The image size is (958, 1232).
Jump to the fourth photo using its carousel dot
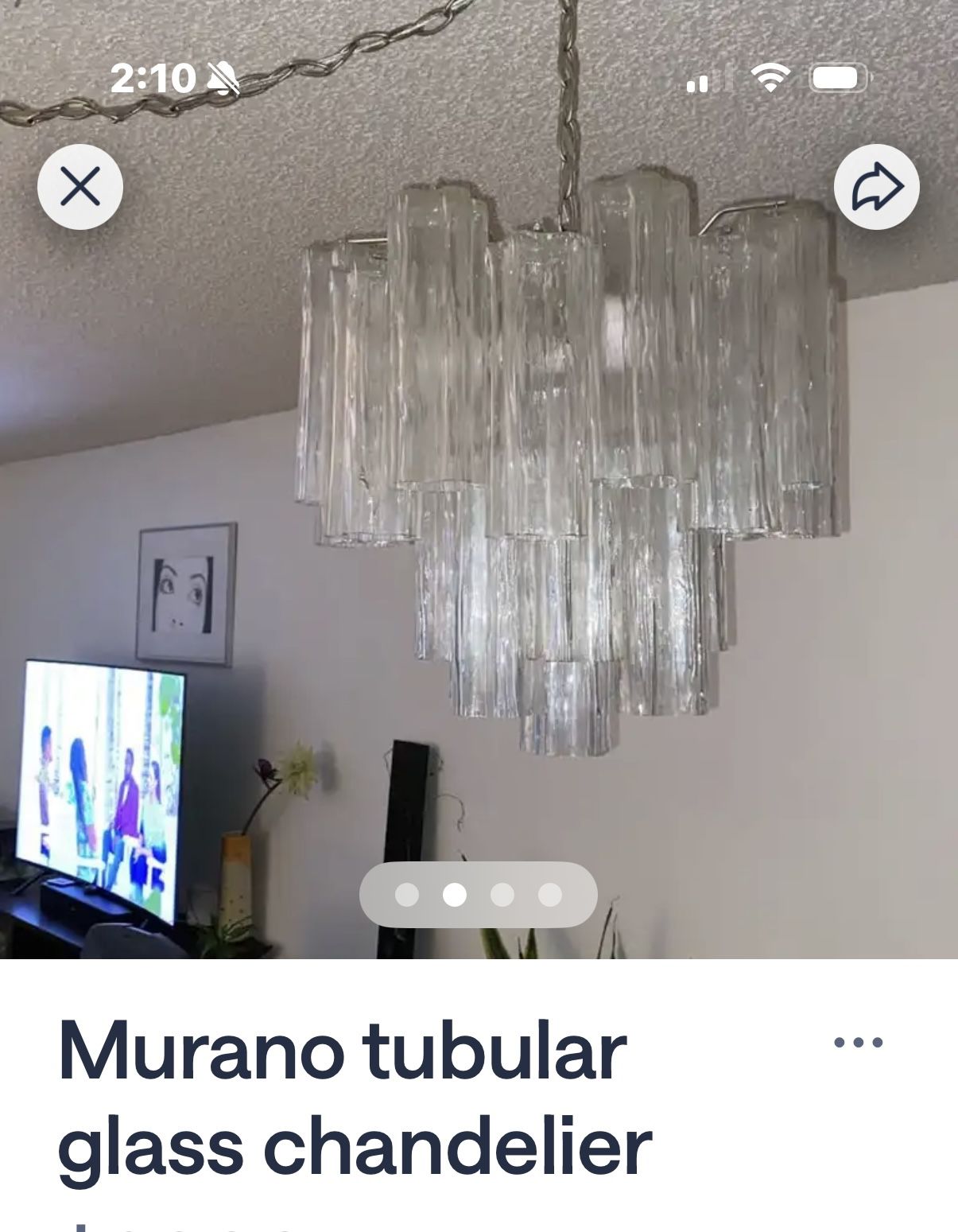(x=550, y=895)
